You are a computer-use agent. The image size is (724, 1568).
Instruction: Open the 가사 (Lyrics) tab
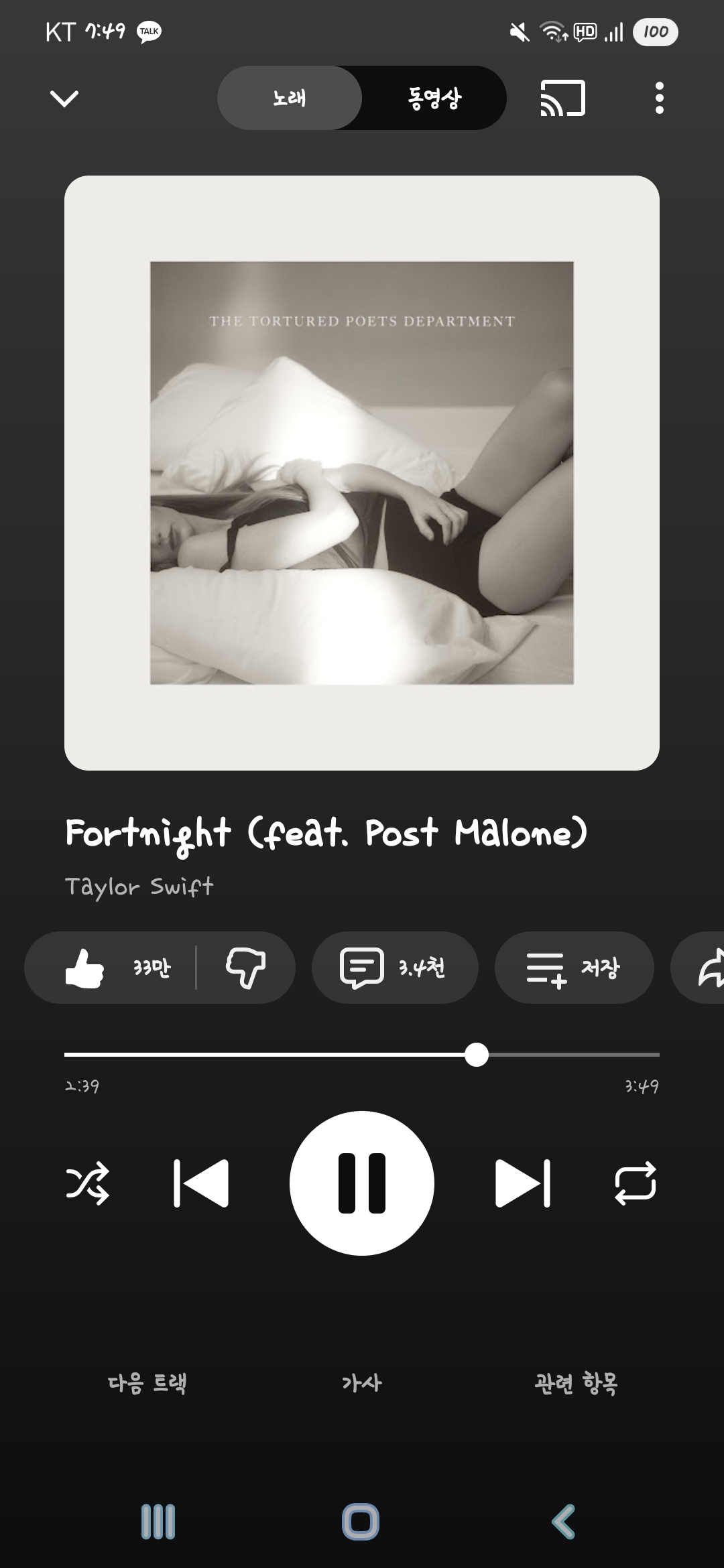(362, 1383)
